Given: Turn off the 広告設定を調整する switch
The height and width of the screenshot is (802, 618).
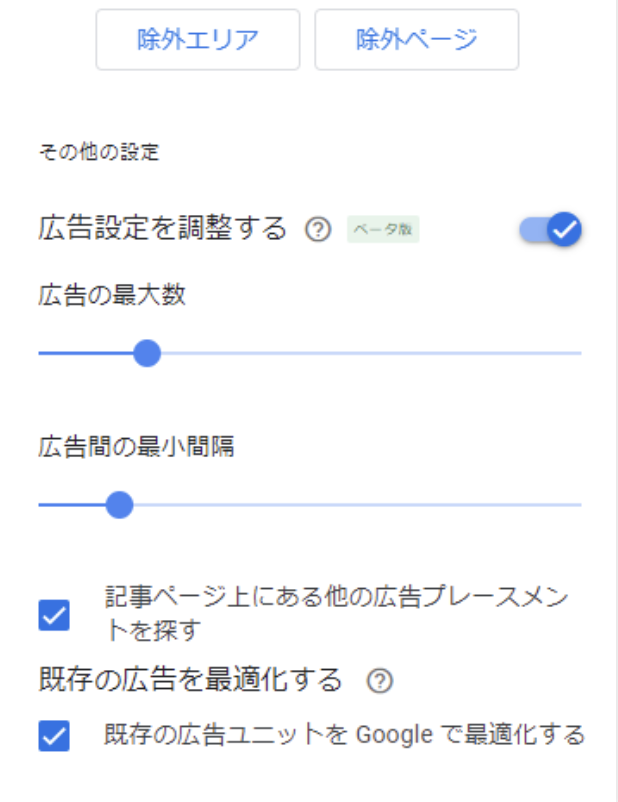Looking at the screenshot, I should coord(551,230).
